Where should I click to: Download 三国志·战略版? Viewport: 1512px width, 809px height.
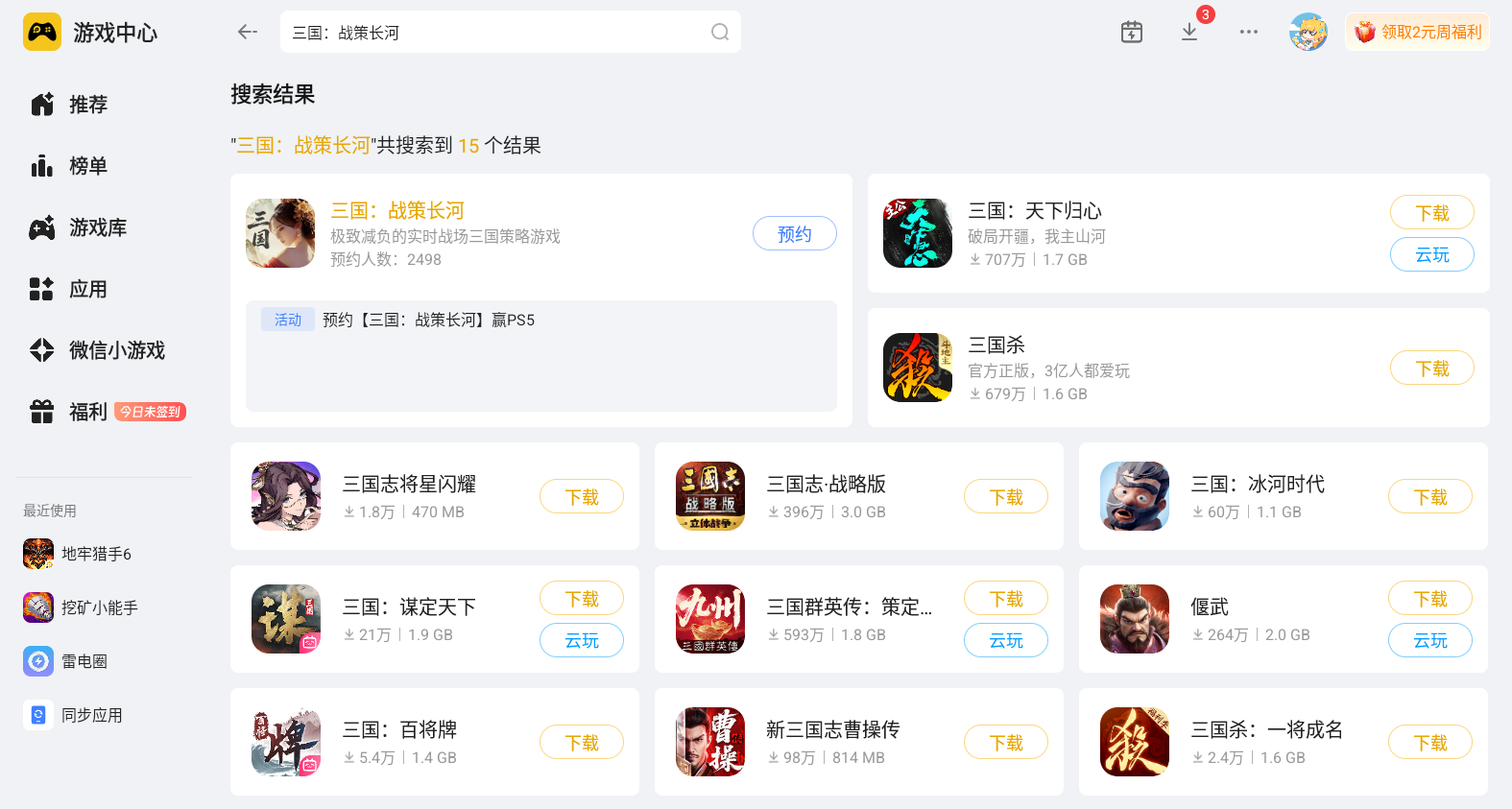(x=1006, y=496)
